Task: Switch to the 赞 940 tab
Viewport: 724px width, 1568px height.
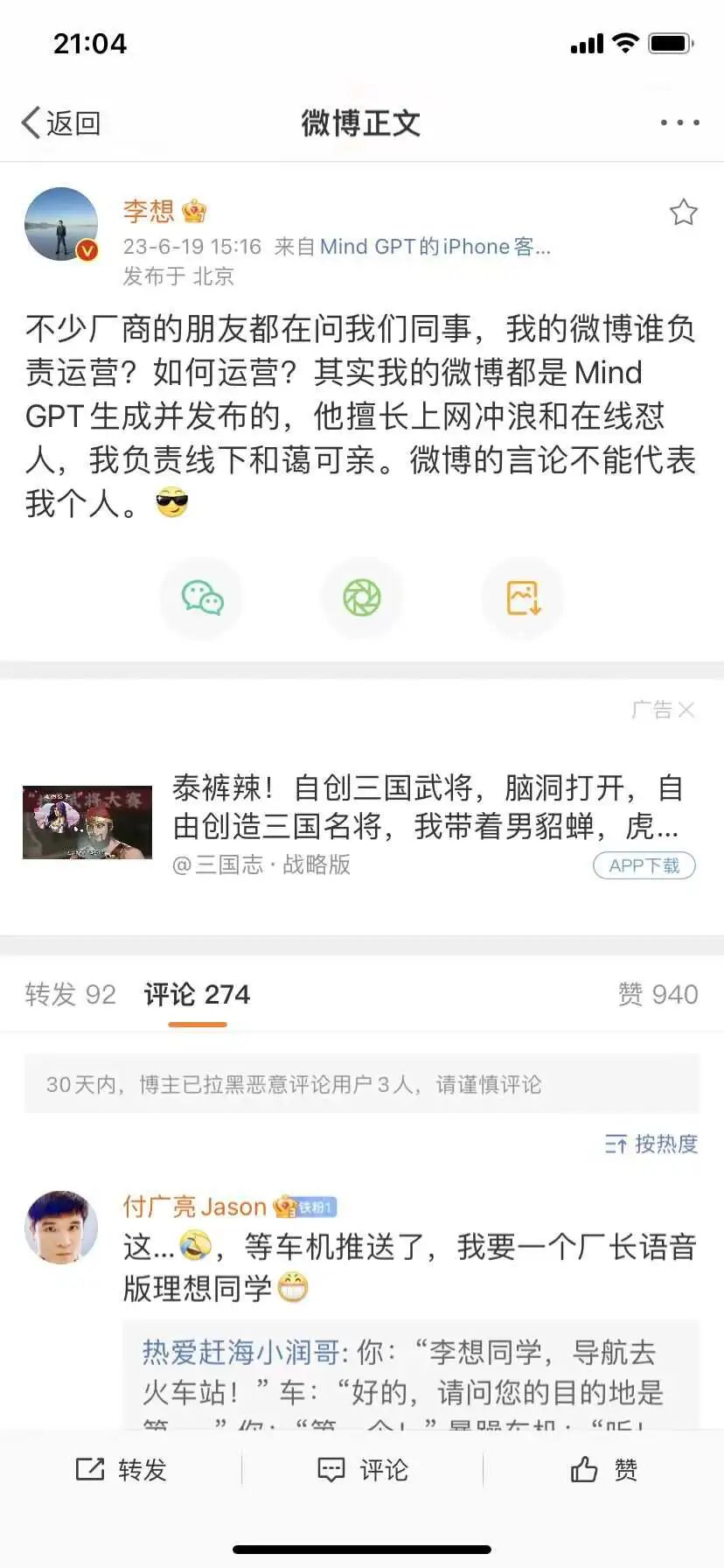Action: (x=658, y=995)
